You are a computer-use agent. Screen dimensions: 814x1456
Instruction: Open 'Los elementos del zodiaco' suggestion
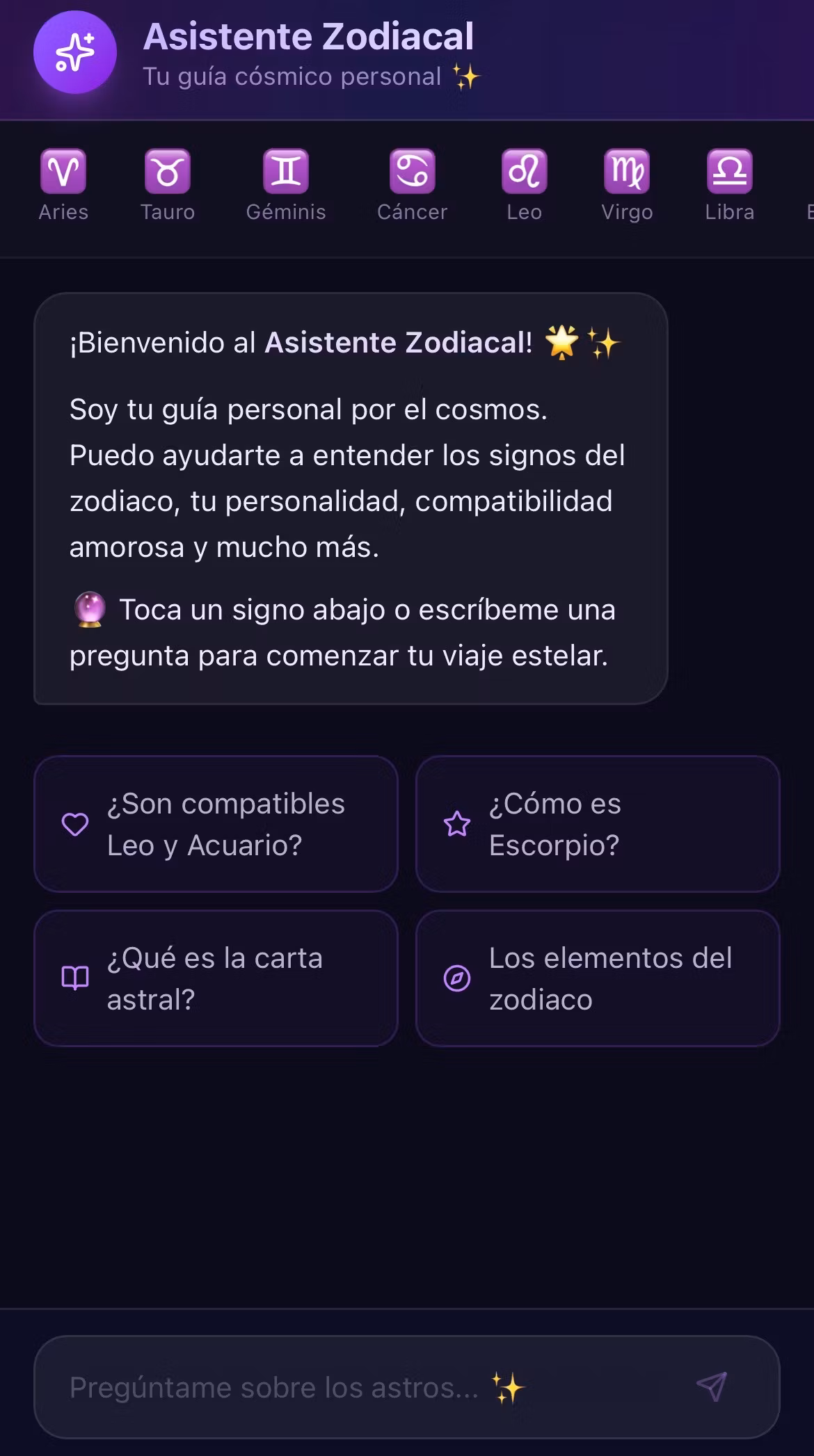coord(598,978)
